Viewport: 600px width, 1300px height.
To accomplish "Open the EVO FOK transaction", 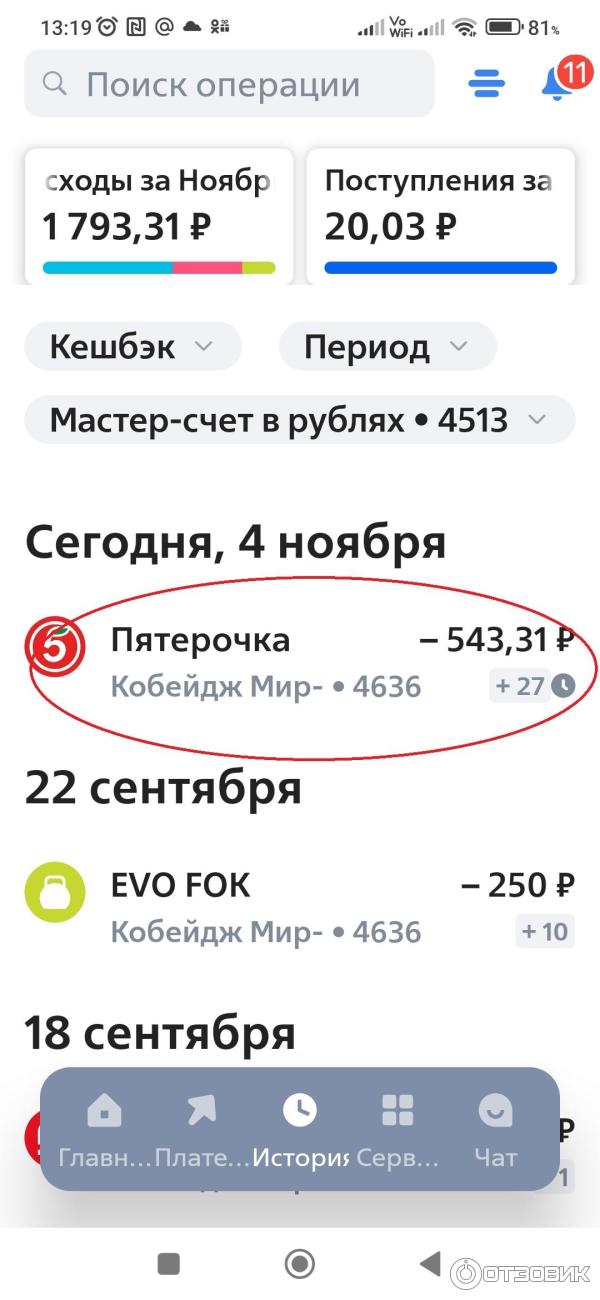I will (x=300, y=908).
